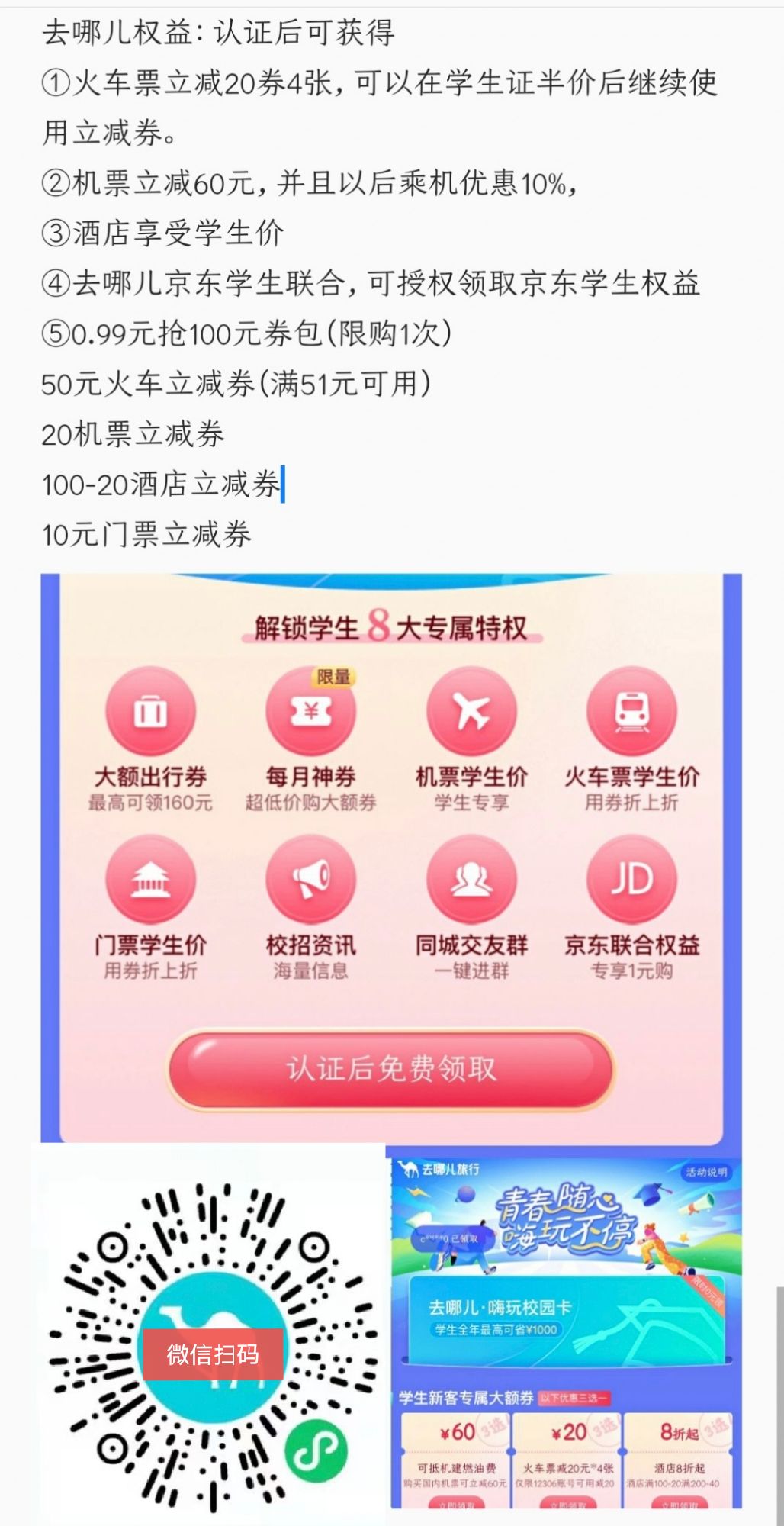Place cursor in the 10元门票立减券 text line
The height and width of the screenshot is (1526, 784).
tap(146, 534)
